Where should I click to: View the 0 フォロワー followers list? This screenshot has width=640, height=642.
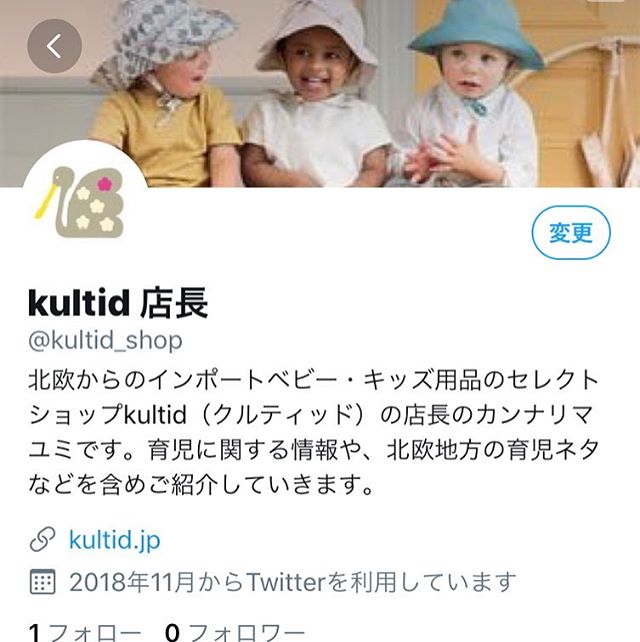click(x=235, y=631)
